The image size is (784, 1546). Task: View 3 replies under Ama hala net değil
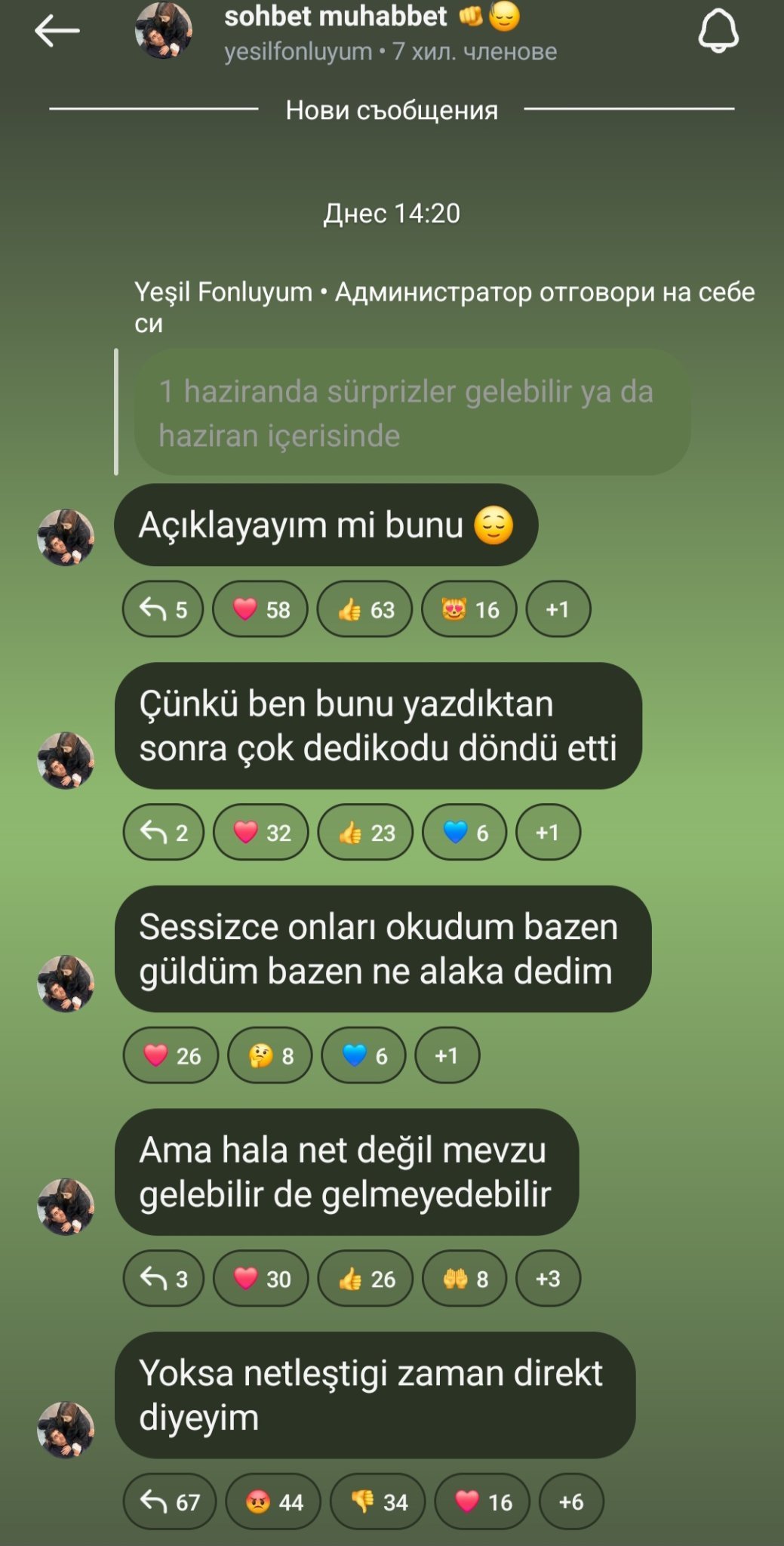164,1279
